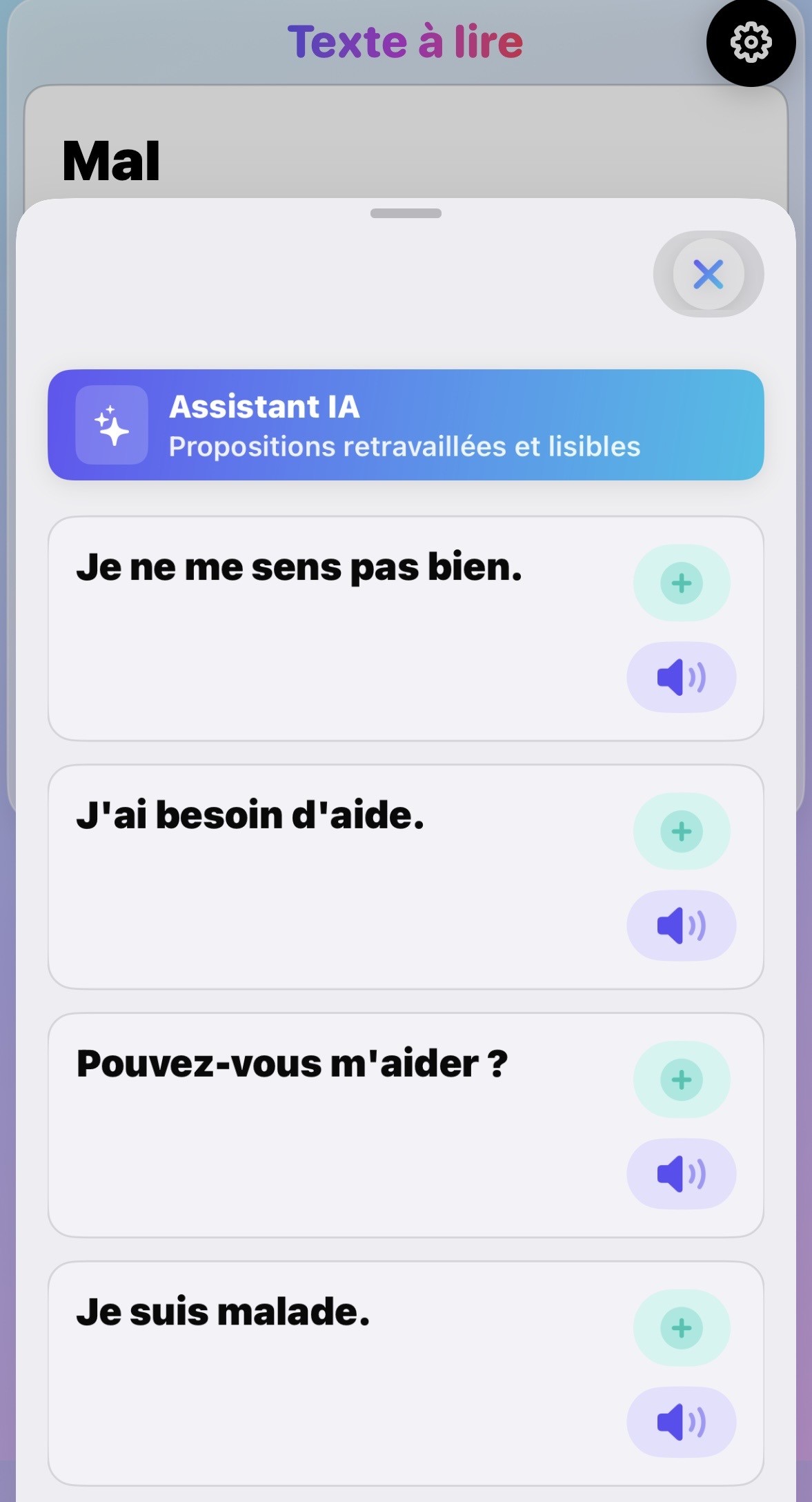
Task: Play audio for "Pouvez-vous m'aider ?"
Action: click(682, 1173)
